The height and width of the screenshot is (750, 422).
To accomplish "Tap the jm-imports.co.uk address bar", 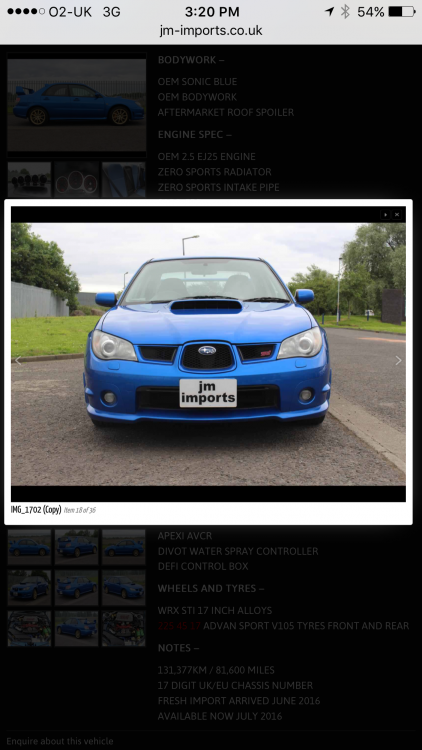I will pos(211,31).
